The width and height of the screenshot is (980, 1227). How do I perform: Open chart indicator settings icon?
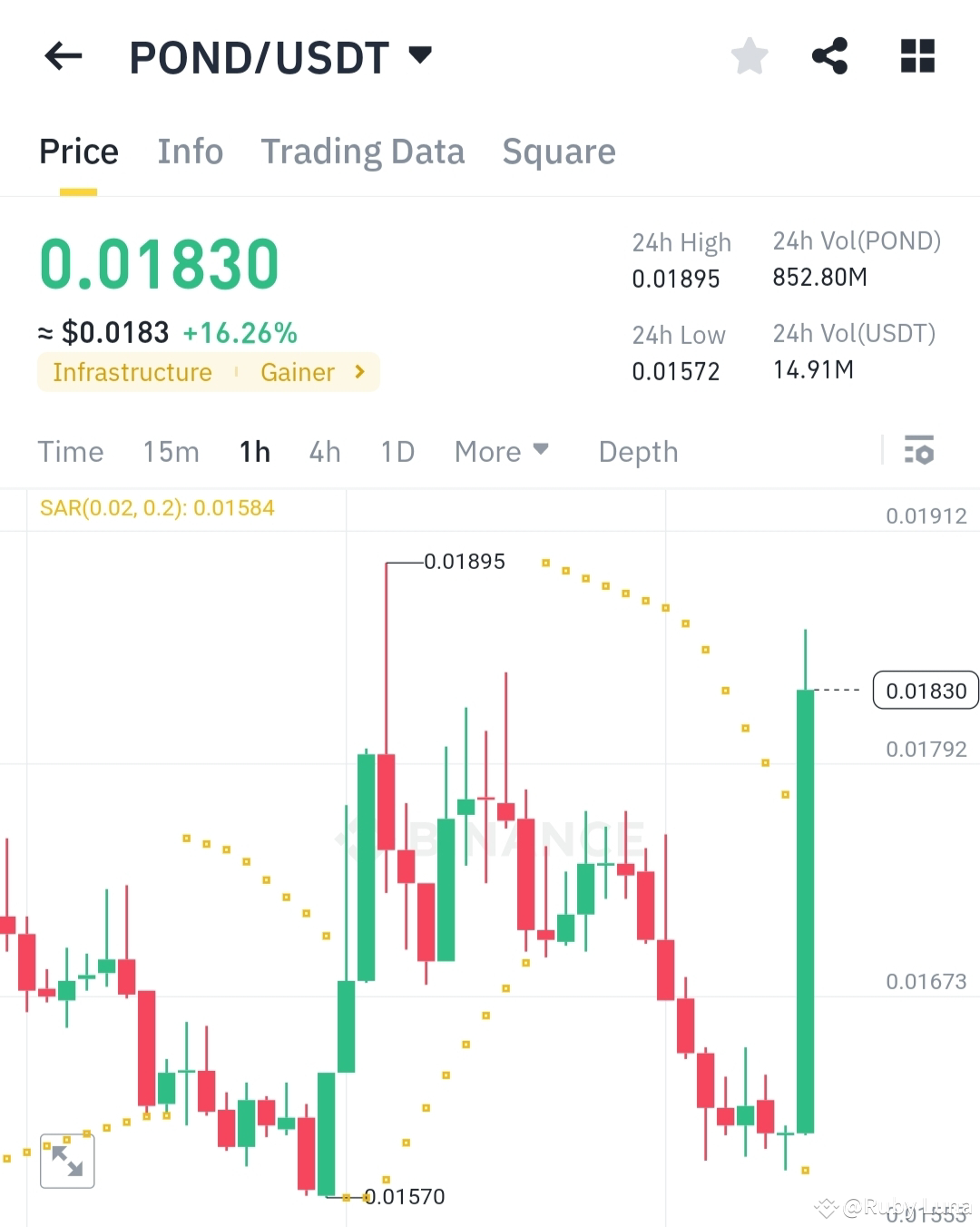coord(919,451)
